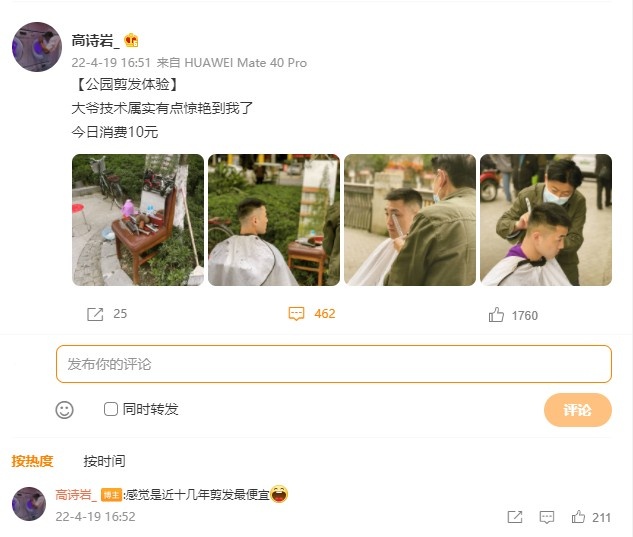
Task: Sort comments by 按热度
Action: tap(32, 461)
